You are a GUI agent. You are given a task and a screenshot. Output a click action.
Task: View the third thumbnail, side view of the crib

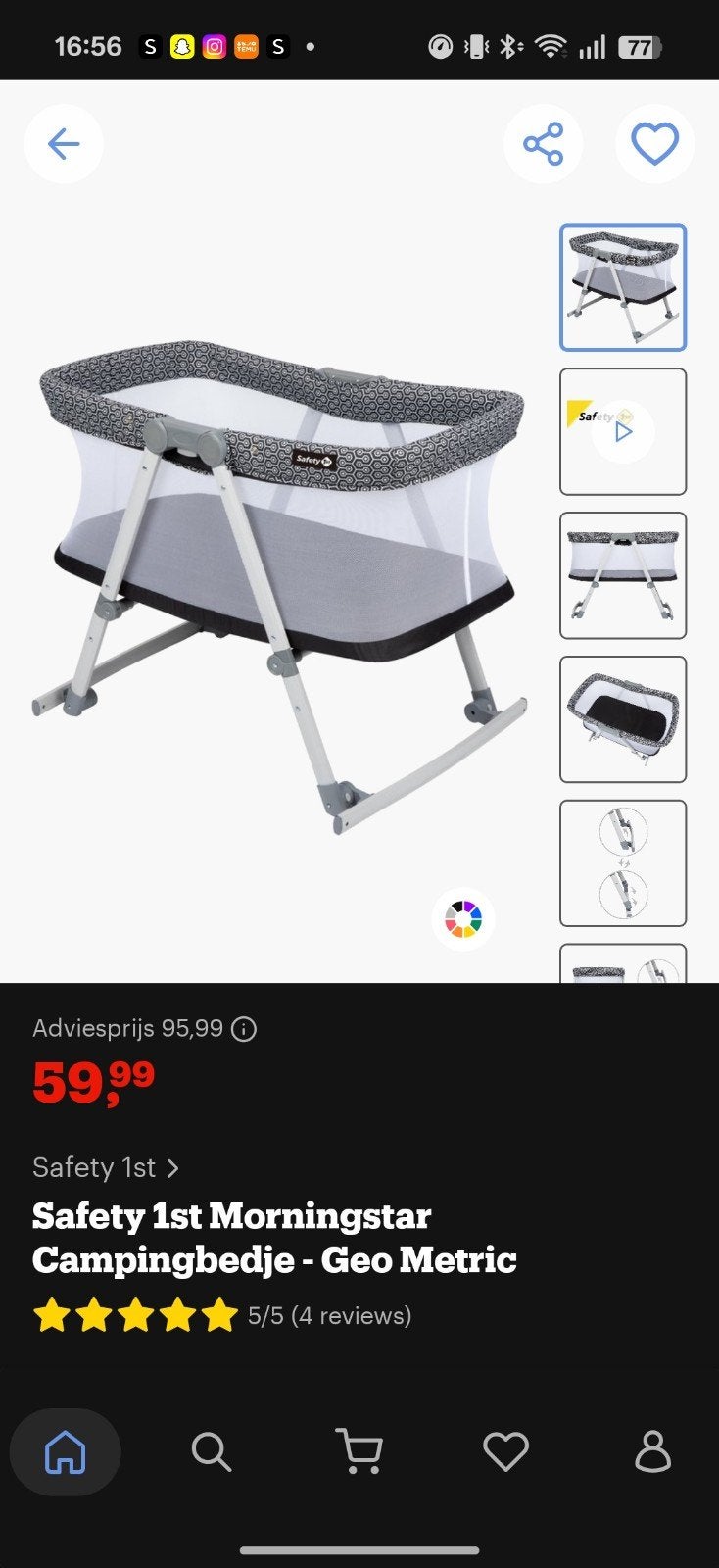[x=623, y=575]
